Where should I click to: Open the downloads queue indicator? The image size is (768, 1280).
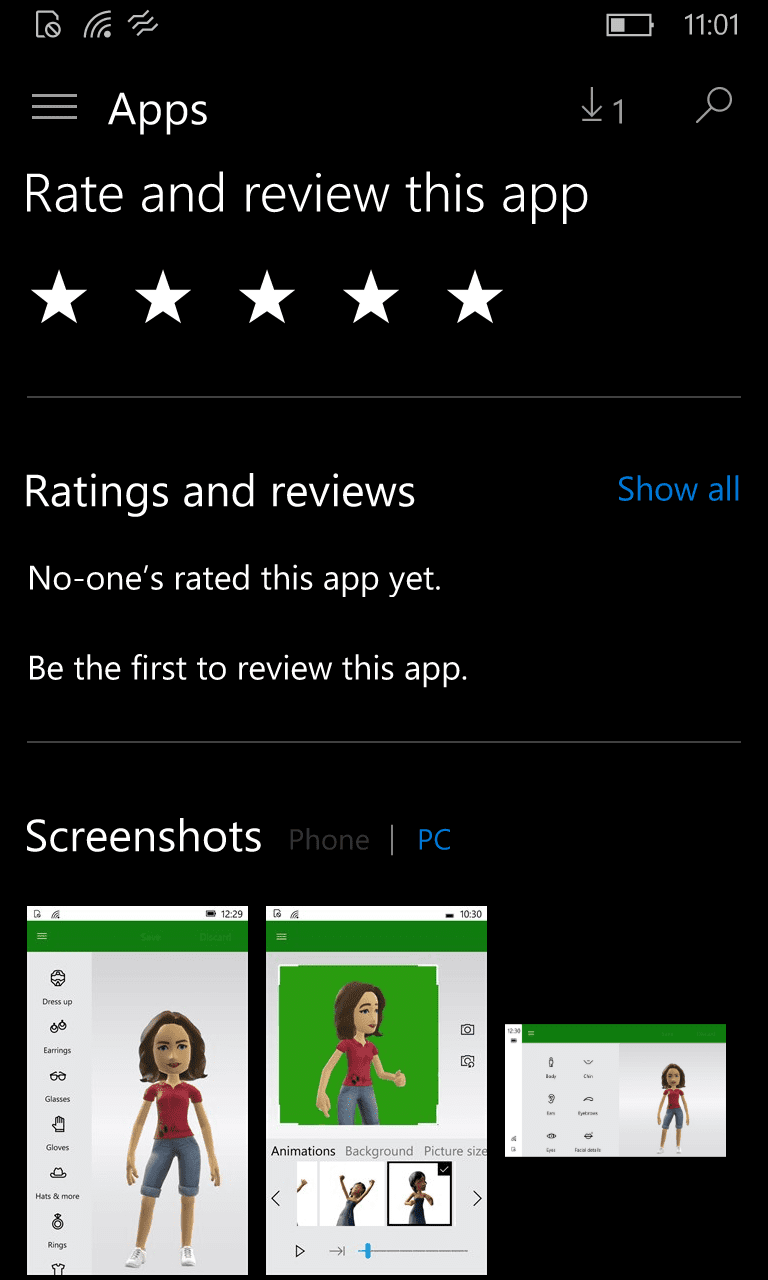coord(602,107)
